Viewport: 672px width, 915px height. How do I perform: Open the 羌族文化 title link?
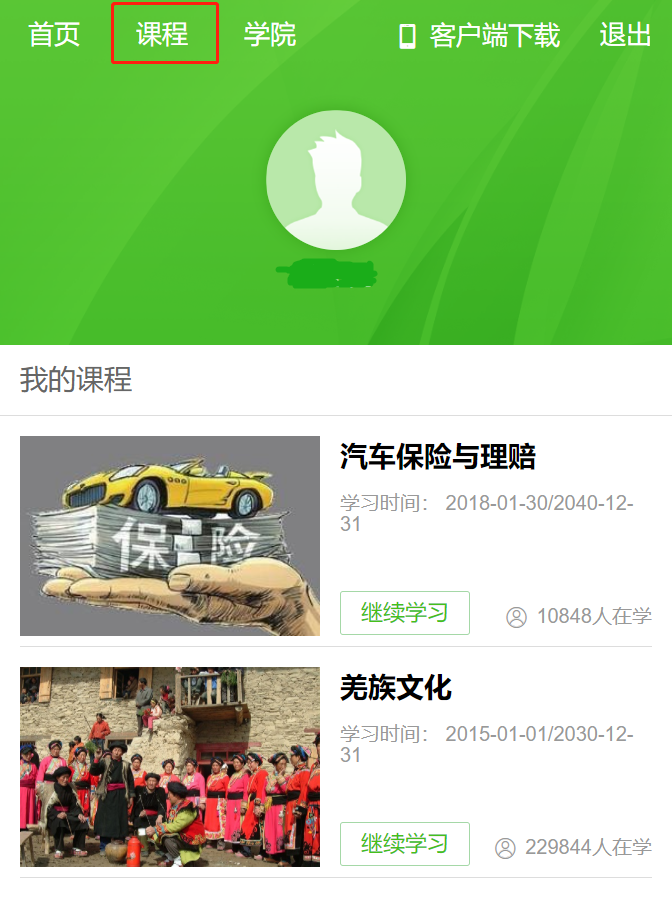(396, 688)
